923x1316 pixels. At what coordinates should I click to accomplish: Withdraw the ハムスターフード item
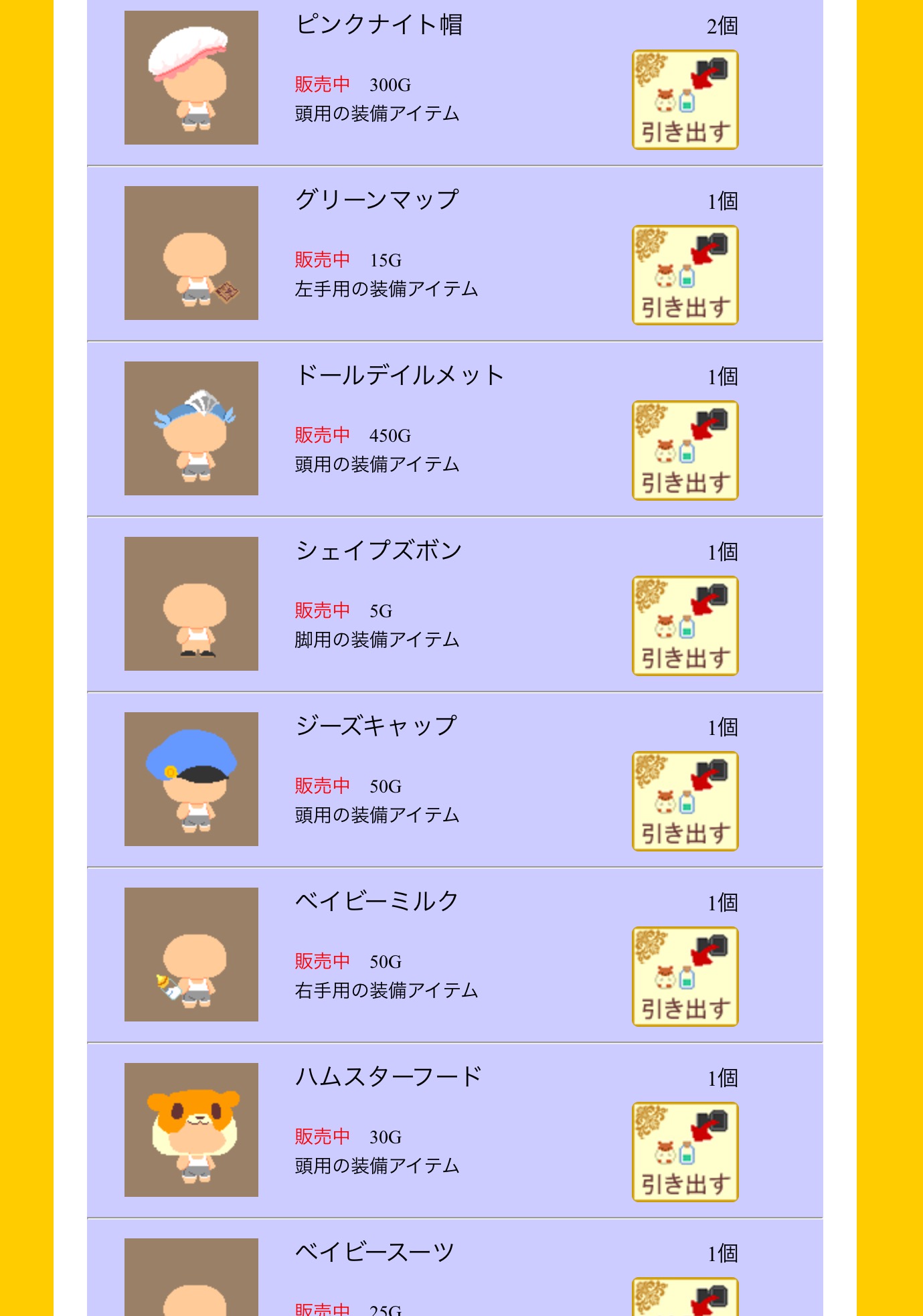(685, 1152)
